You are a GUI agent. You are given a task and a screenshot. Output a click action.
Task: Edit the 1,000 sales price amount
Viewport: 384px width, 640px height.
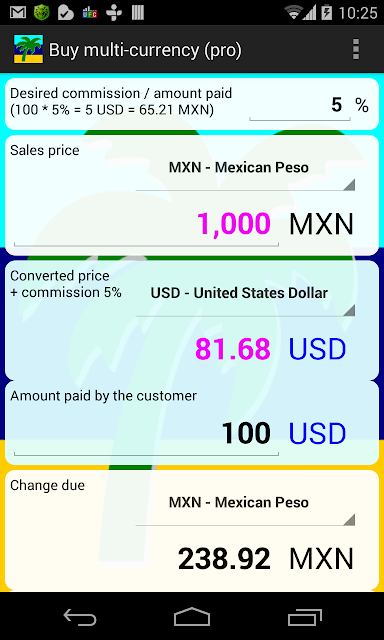(146, 225)
